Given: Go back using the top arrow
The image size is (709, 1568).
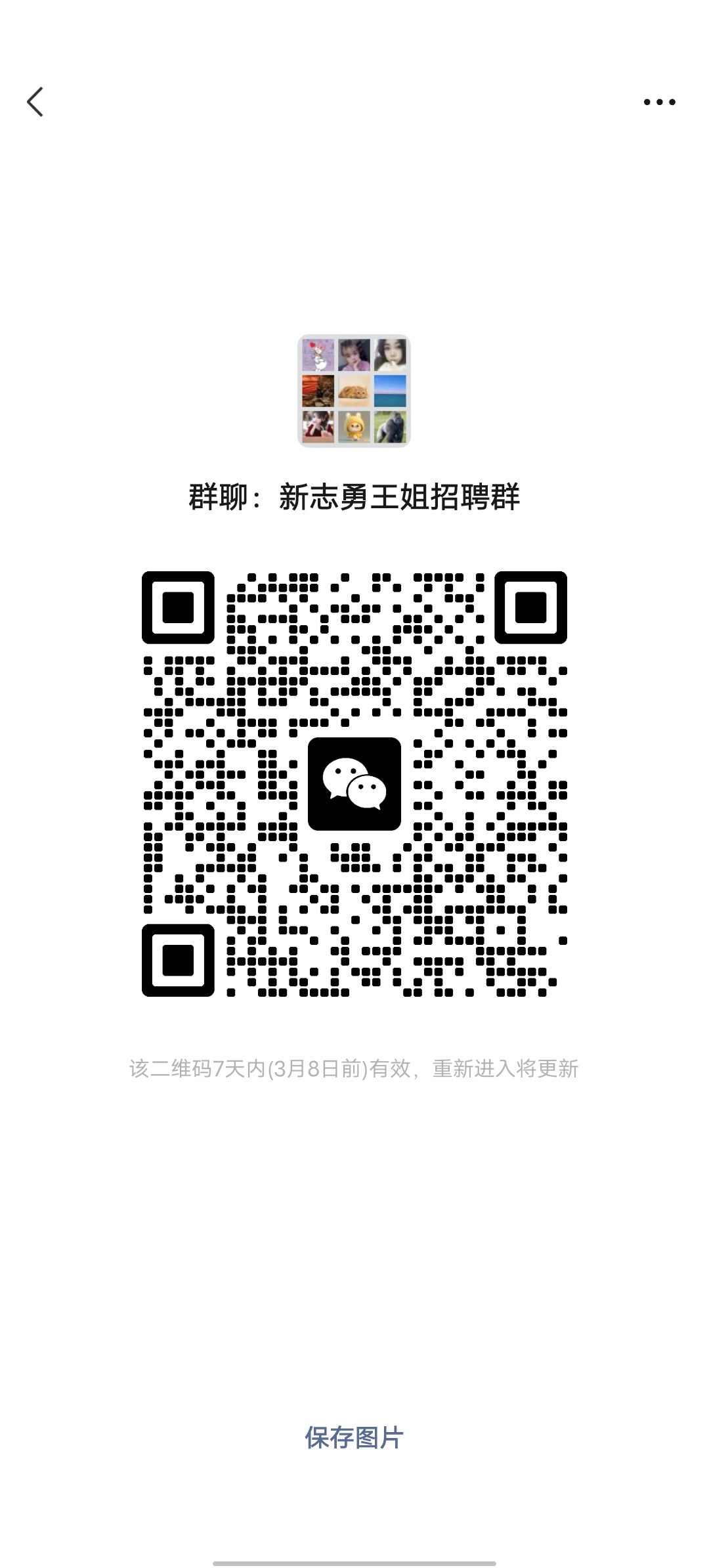Looking at the screenshot, I should [35, 102].
